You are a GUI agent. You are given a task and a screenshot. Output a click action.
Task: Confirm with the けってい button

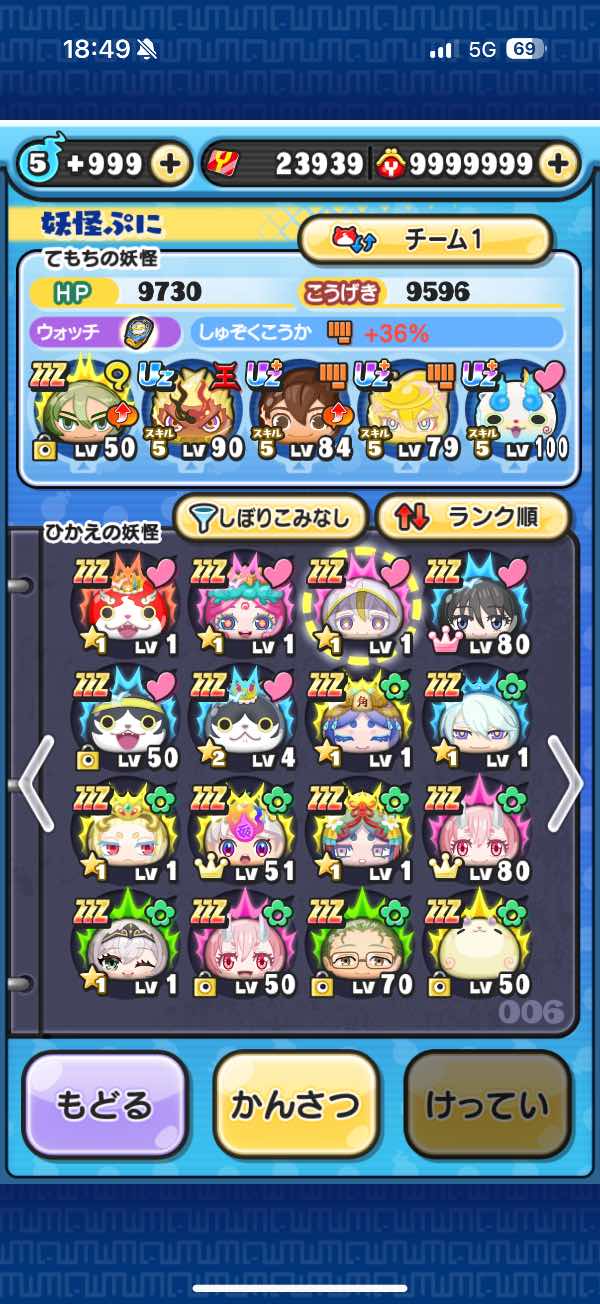pos(487,1105)
